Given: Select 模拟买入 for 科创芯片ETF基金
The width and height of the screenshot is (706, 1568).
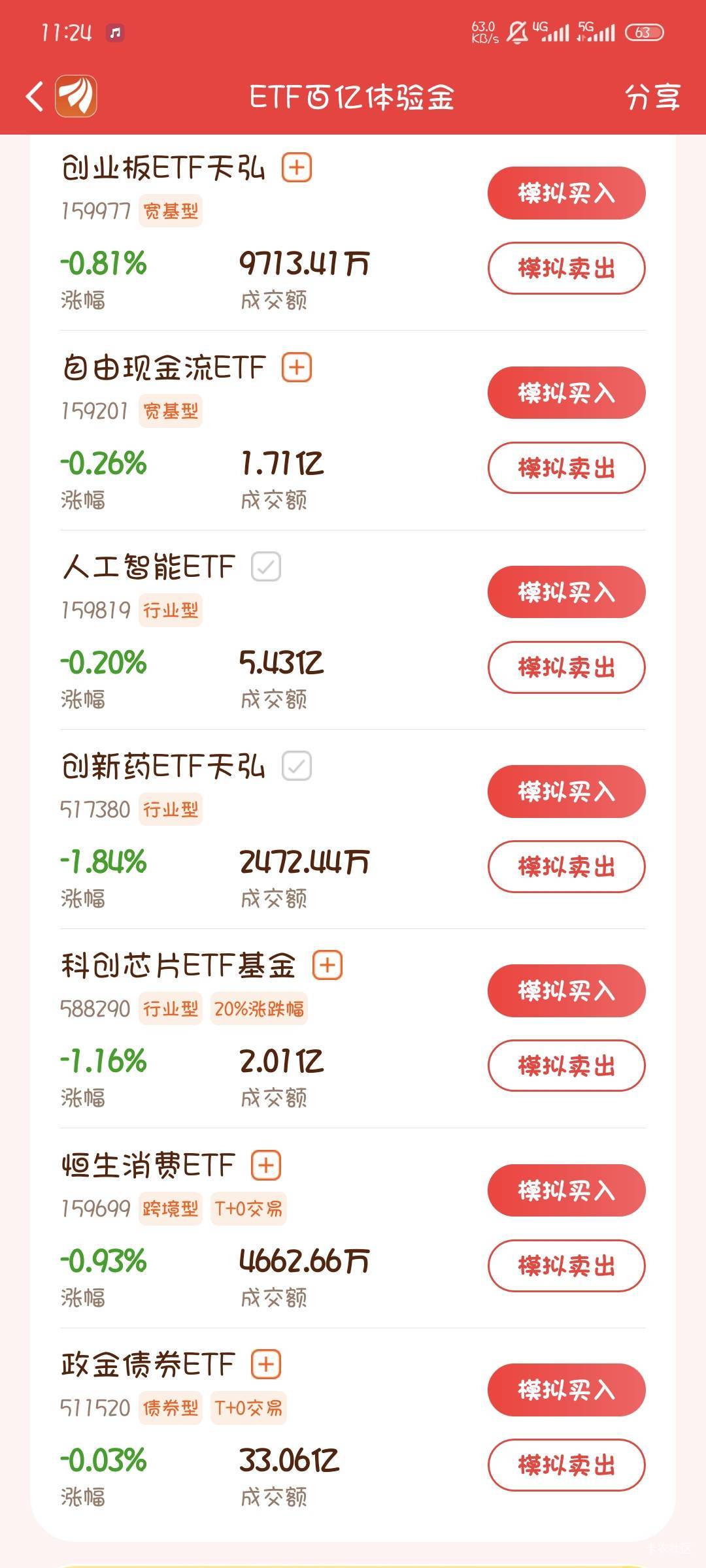Looking at the screenshot, I should point(566,990).
